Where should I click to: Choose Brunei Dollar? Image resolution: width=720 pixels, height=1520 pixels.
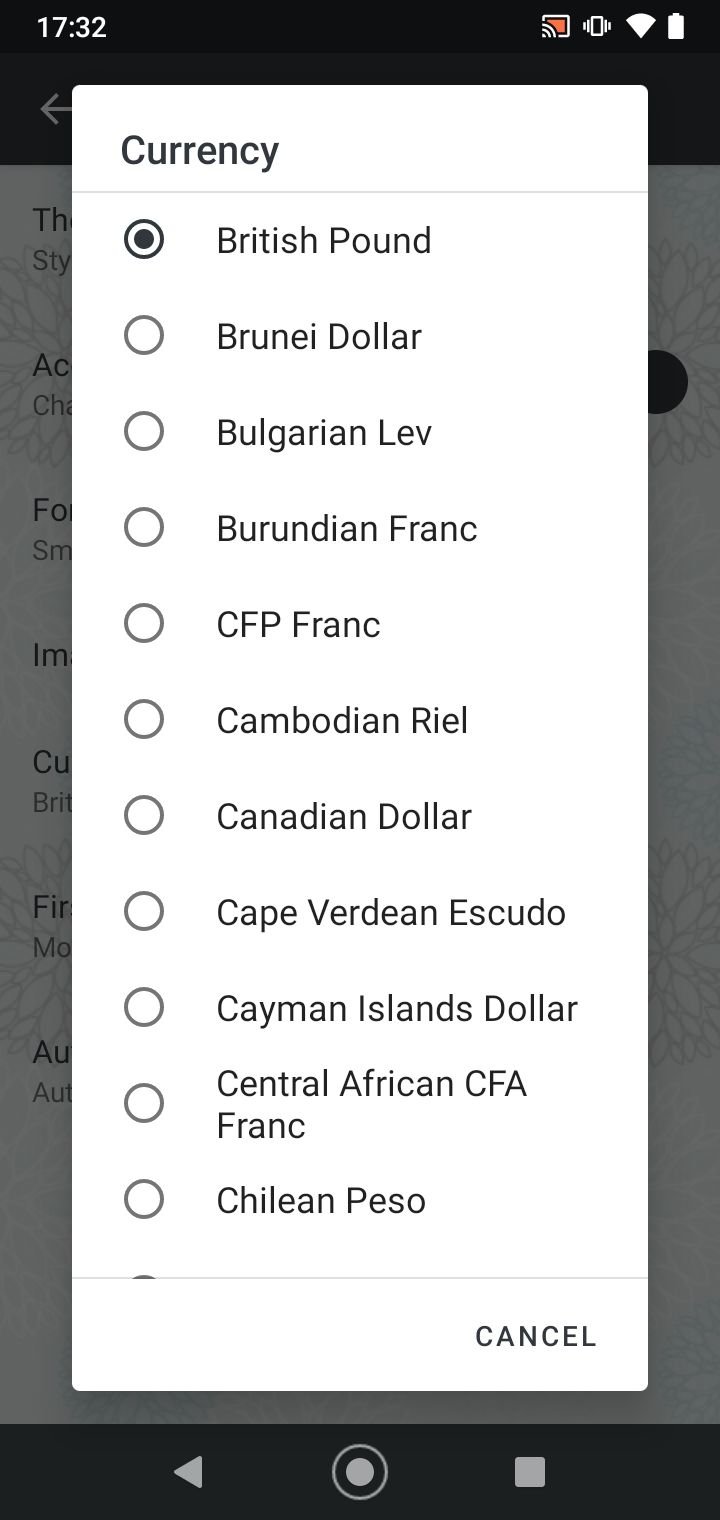360,336
